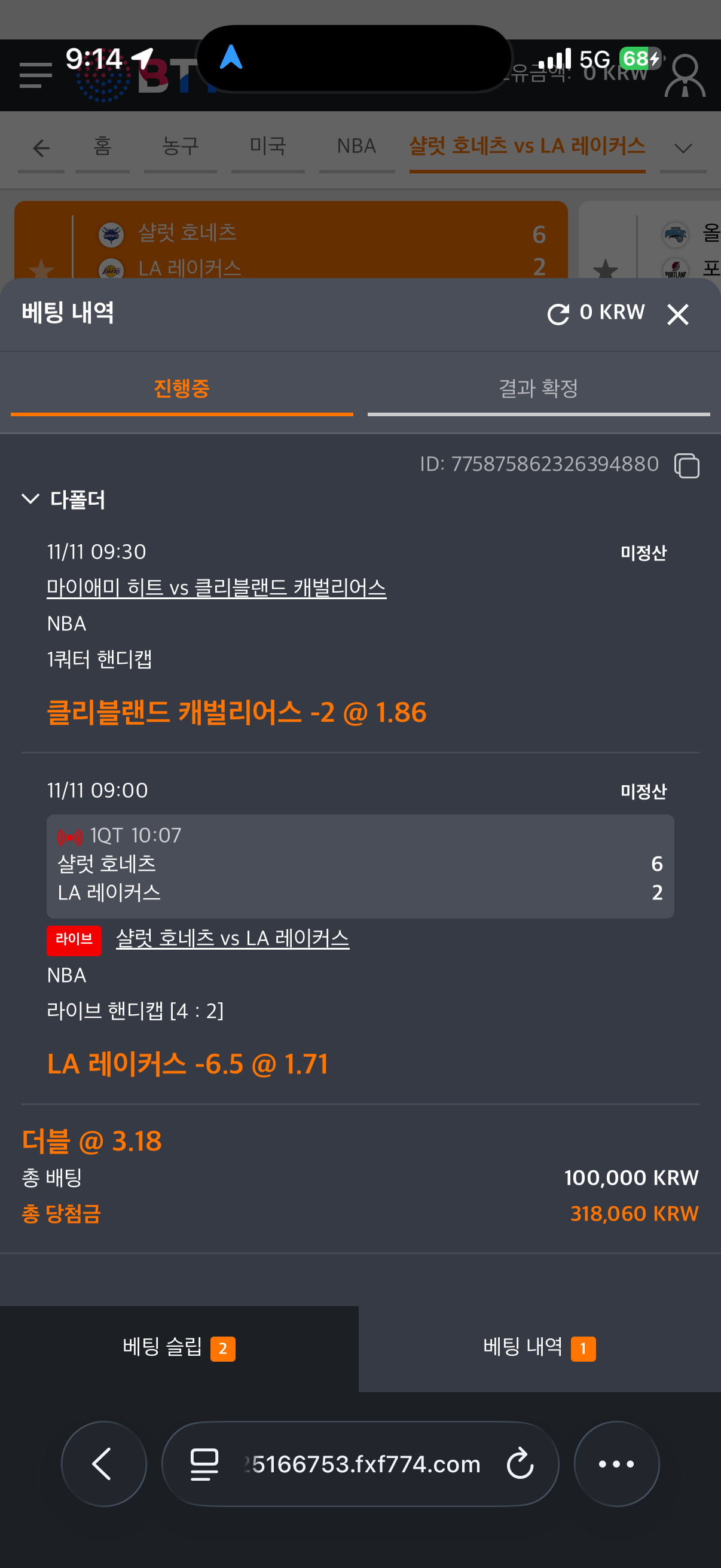The height and width of the screenshot is (1568, 721).
Task: Select the bottom 베팅 내역 tab
Action: 539,1348
